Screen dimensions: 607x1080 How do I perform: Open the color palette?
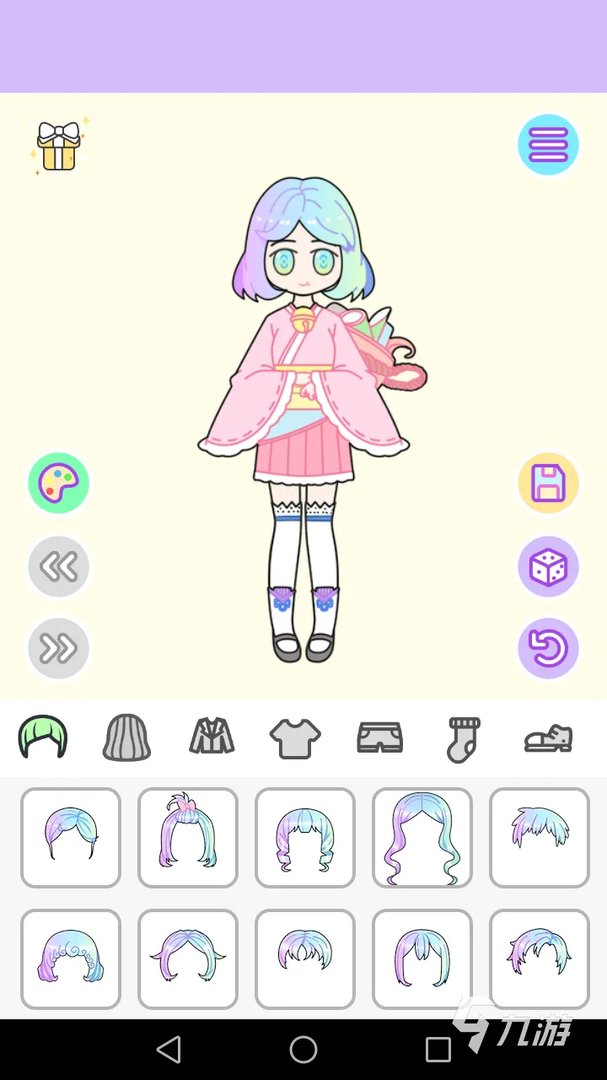click(58, 483)
